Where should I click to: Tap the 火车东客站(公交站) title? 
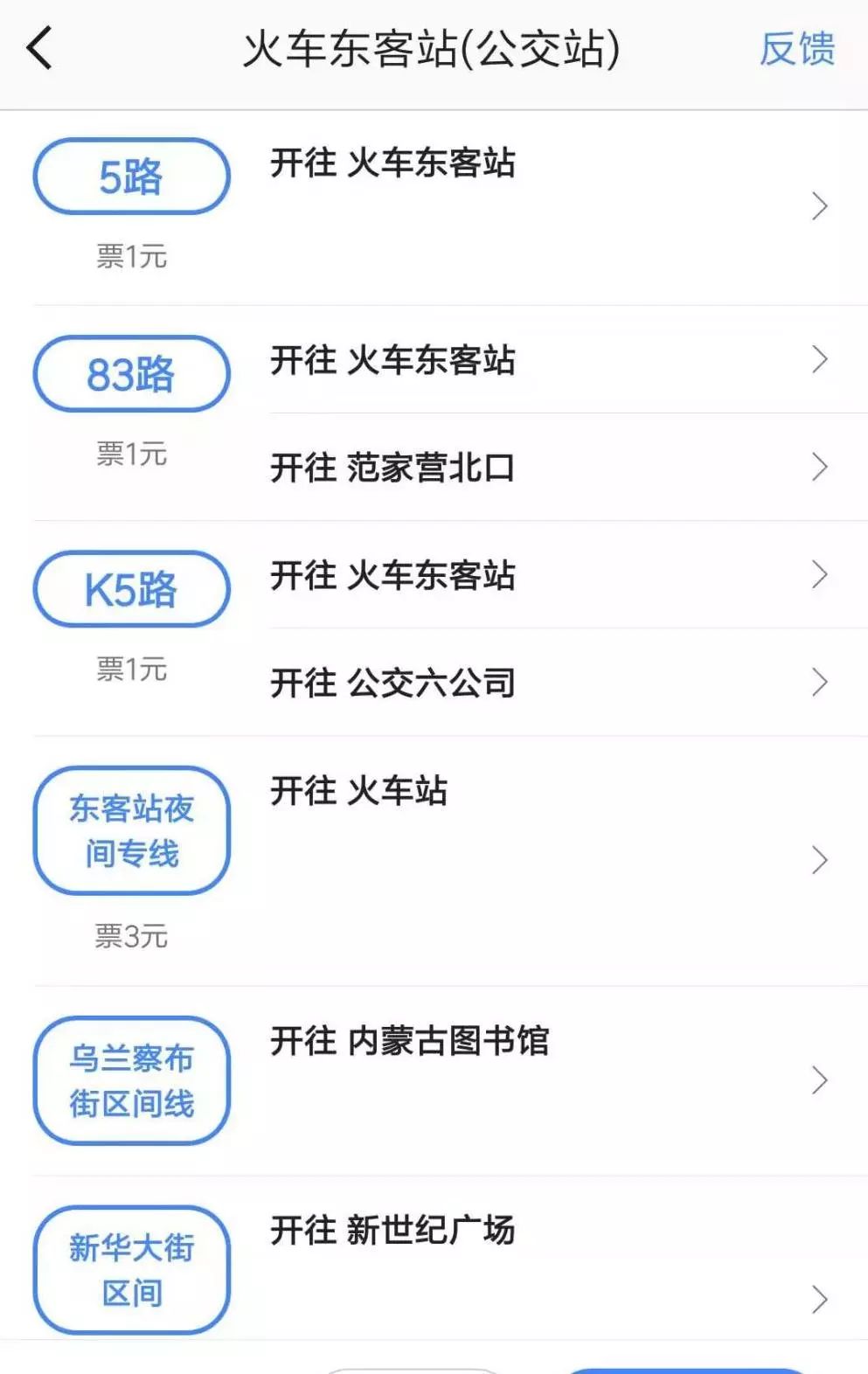434,50
